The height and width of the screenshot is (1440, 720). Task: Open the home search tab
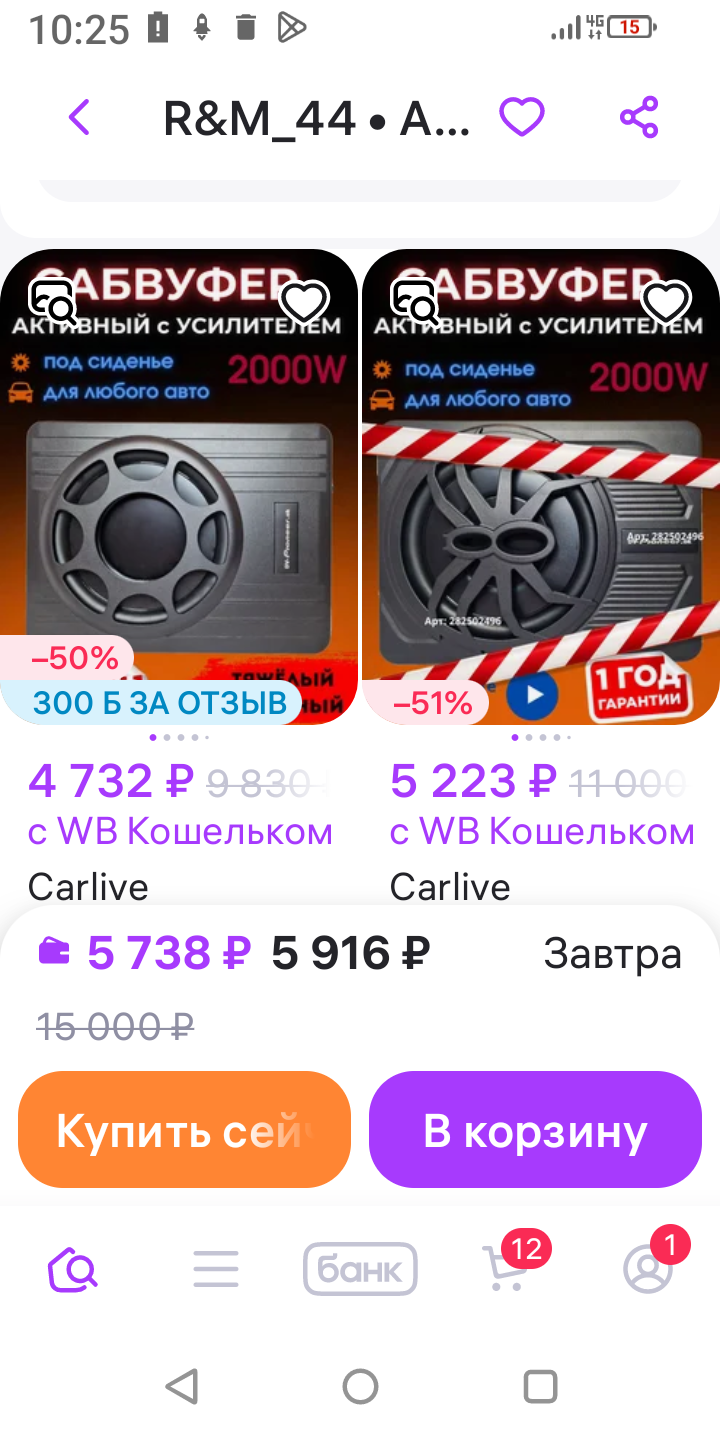pyautogui.click(x=72, y=1270)
